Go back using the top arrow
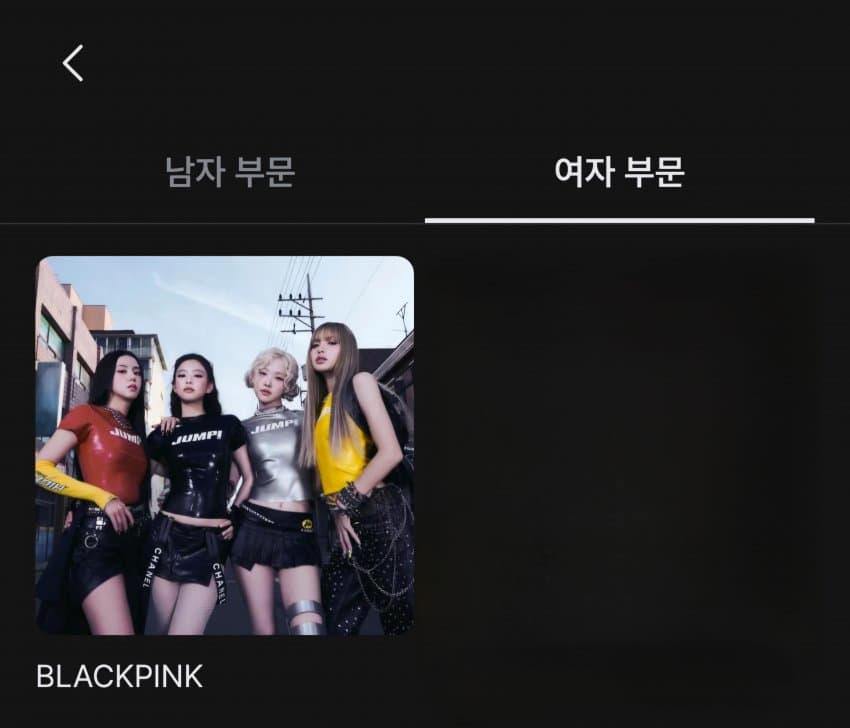 [73, 63]
